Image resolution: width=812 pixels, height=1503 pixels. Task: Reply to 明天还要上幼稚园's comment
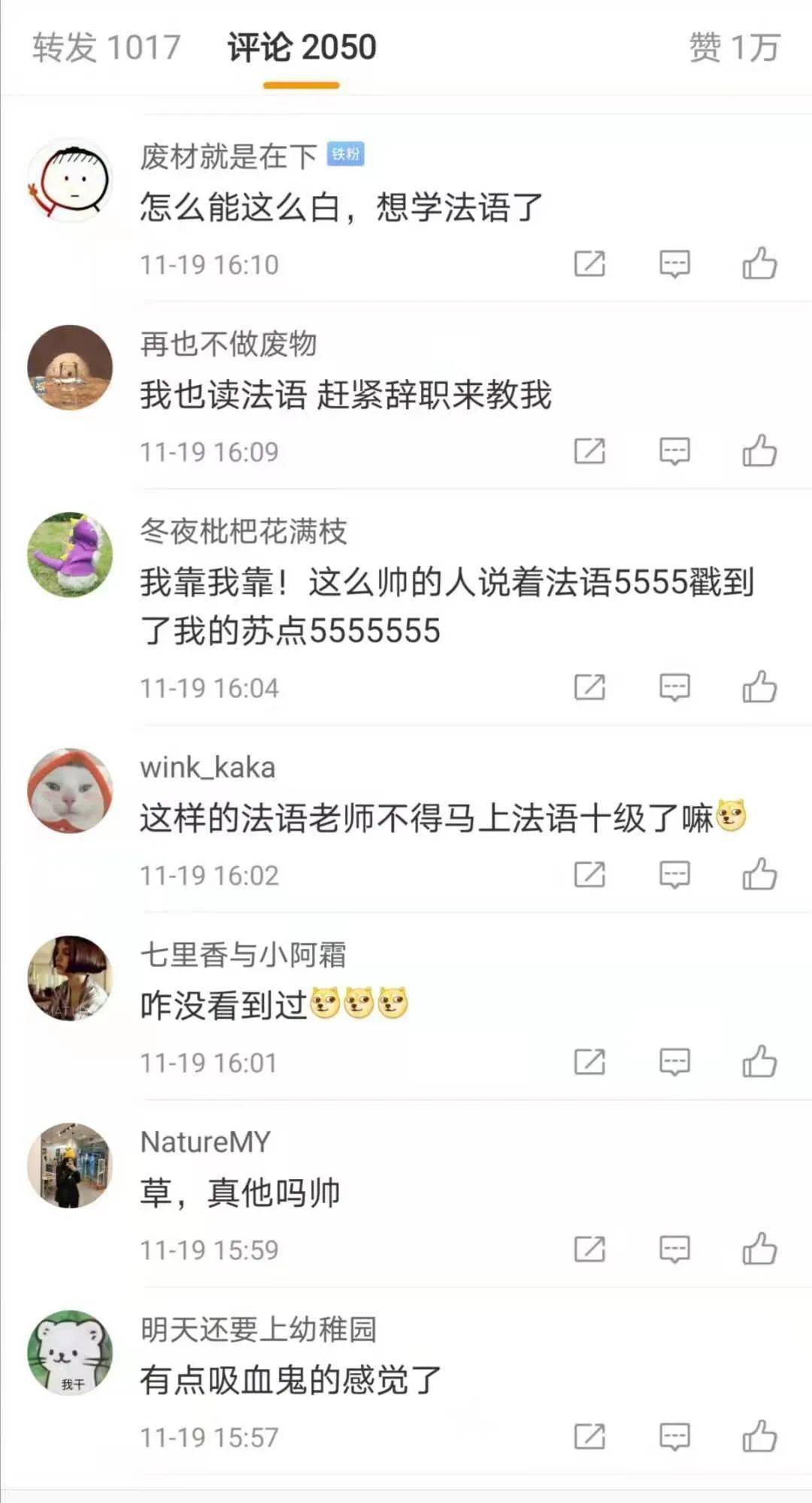[674, 1436]
